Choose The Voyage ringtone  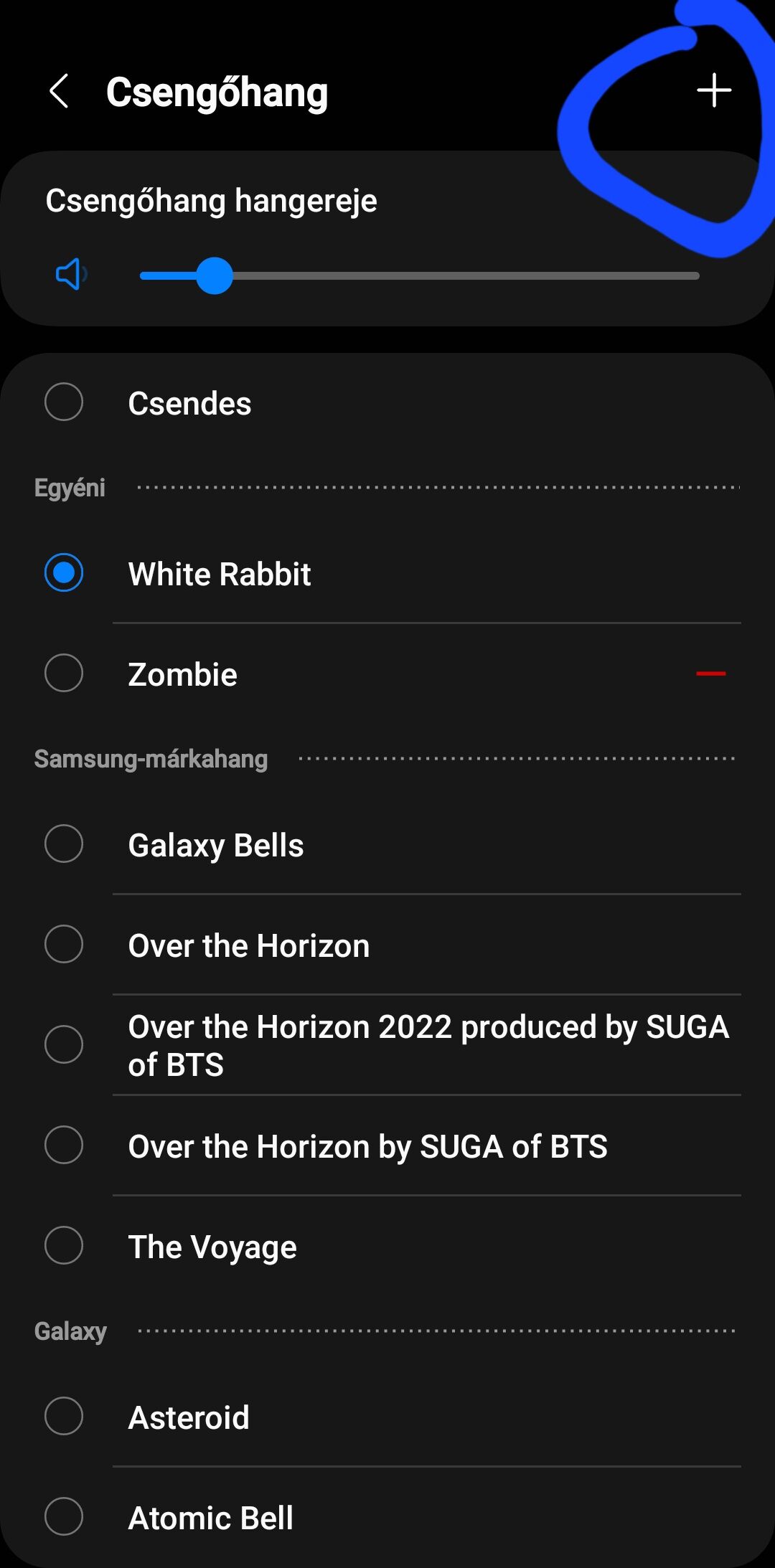(387, 1246)
